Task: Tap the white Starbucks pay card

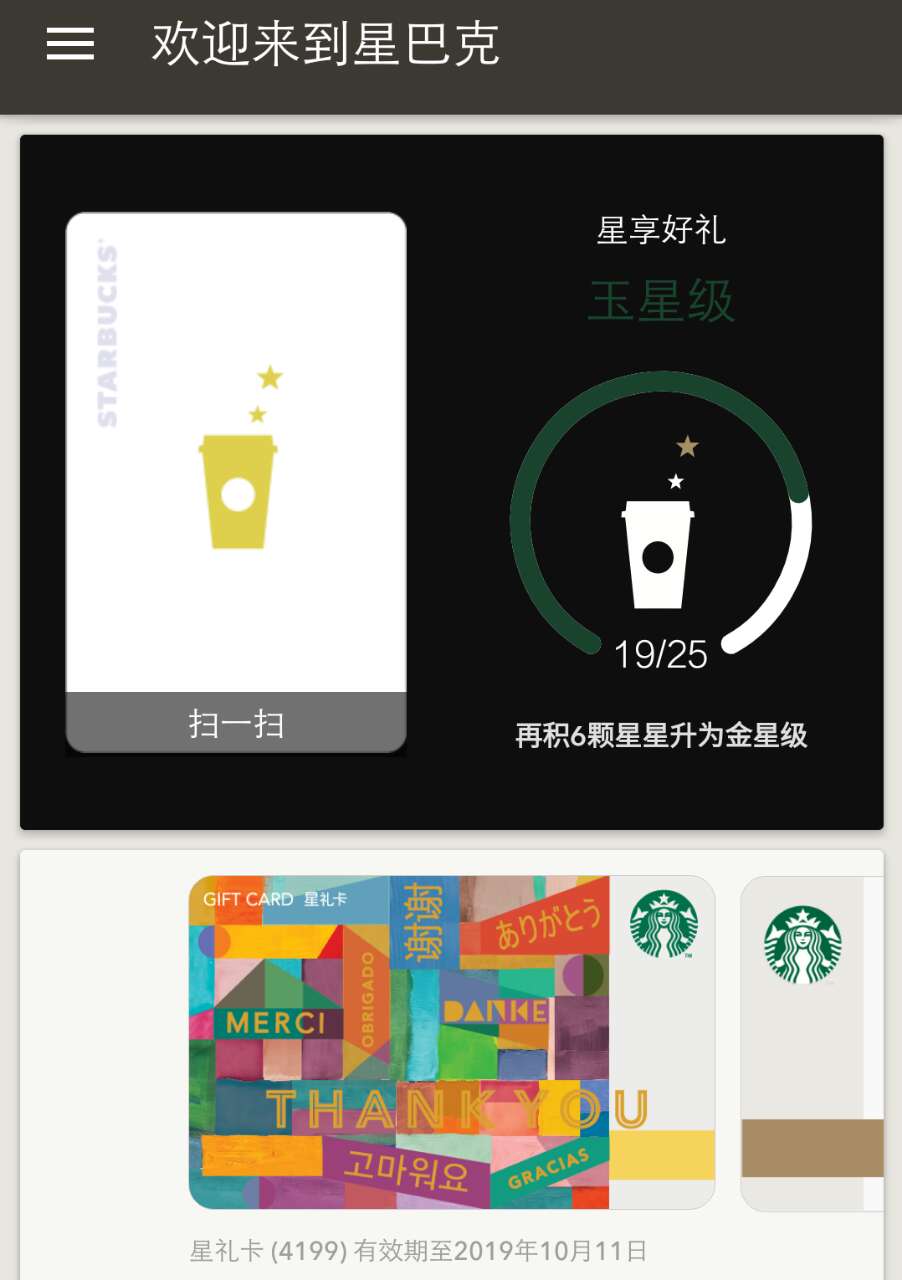Action: 238,450
